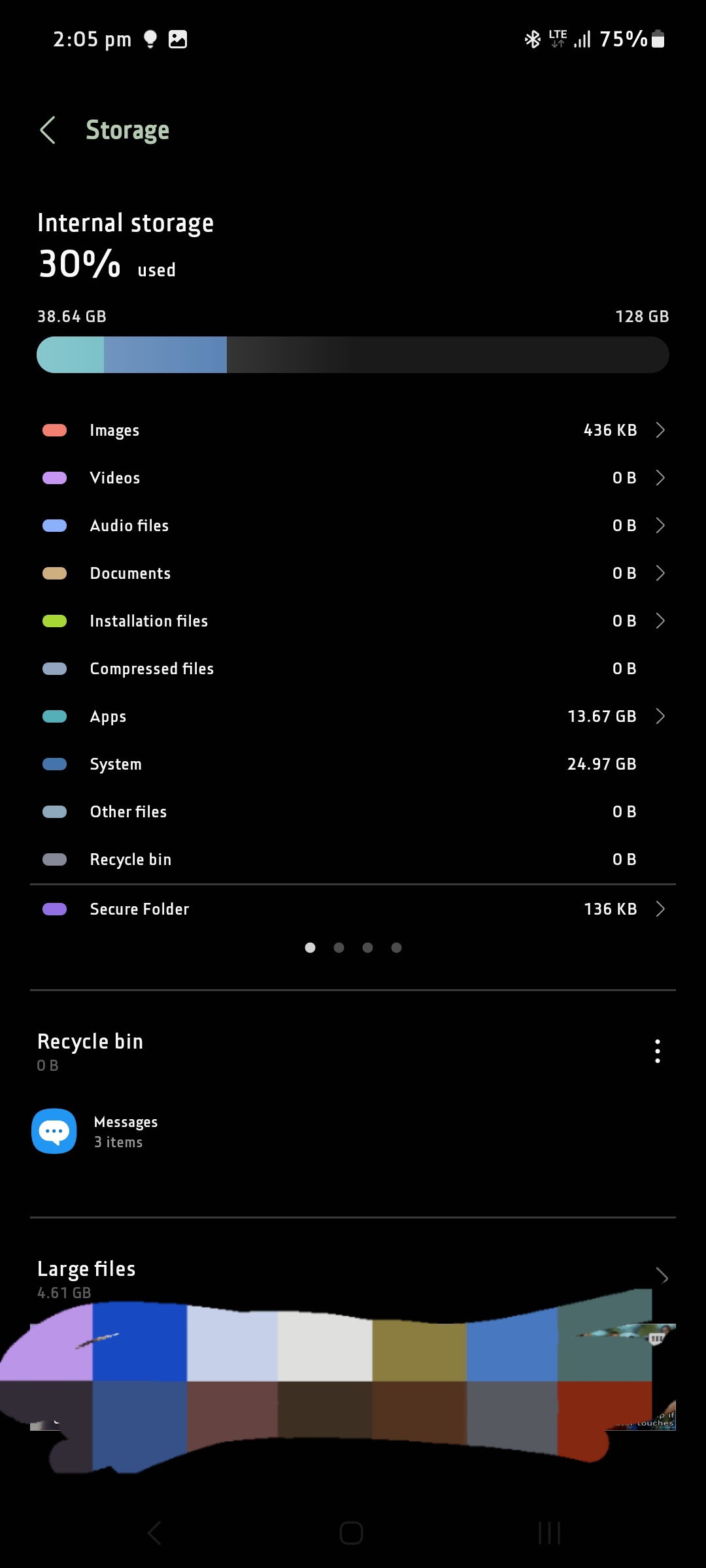Open the Messages app icon in Recycle bin
The height and width of the screenshot is (1568, 706).
pos(54,1131)
